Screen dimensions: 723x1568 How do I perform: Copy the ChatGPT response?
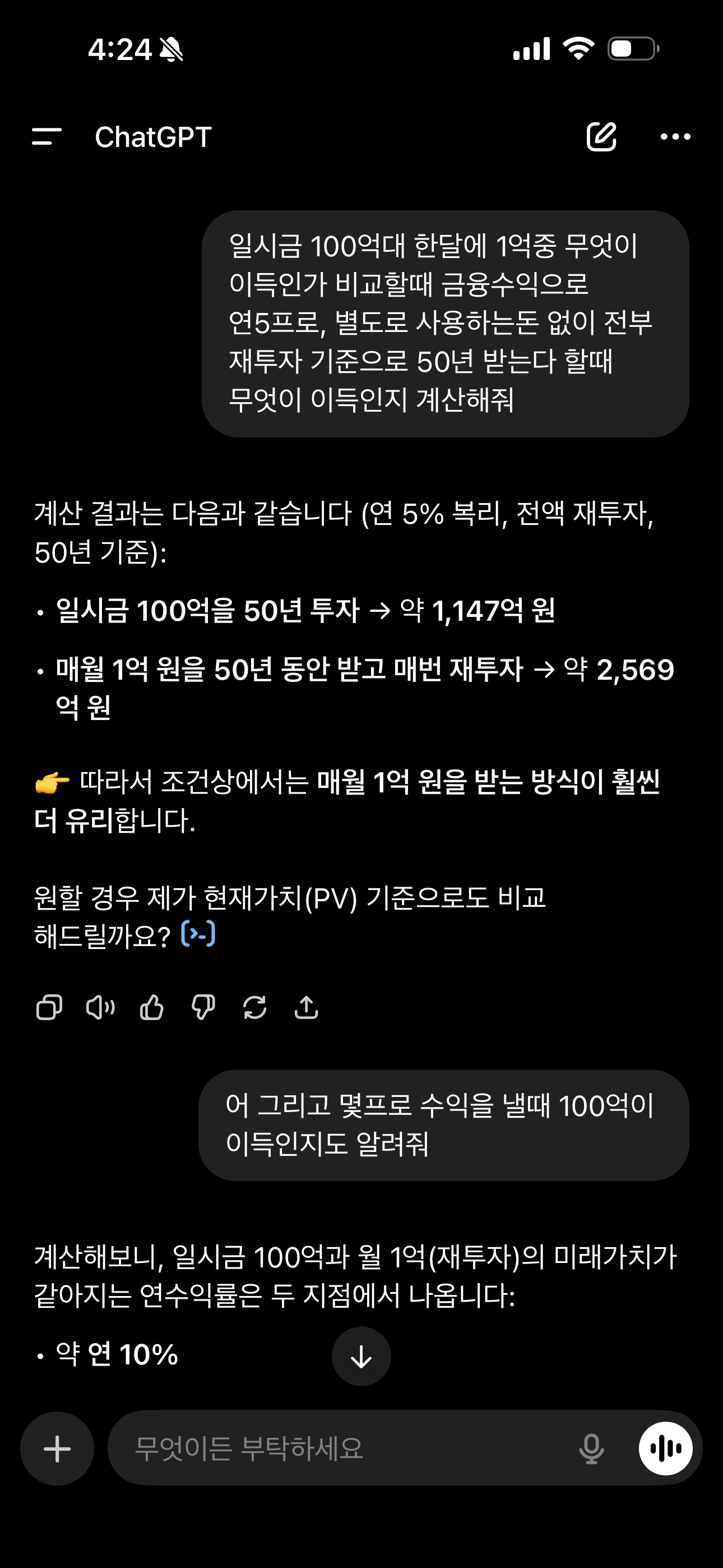coord(49,1007)
